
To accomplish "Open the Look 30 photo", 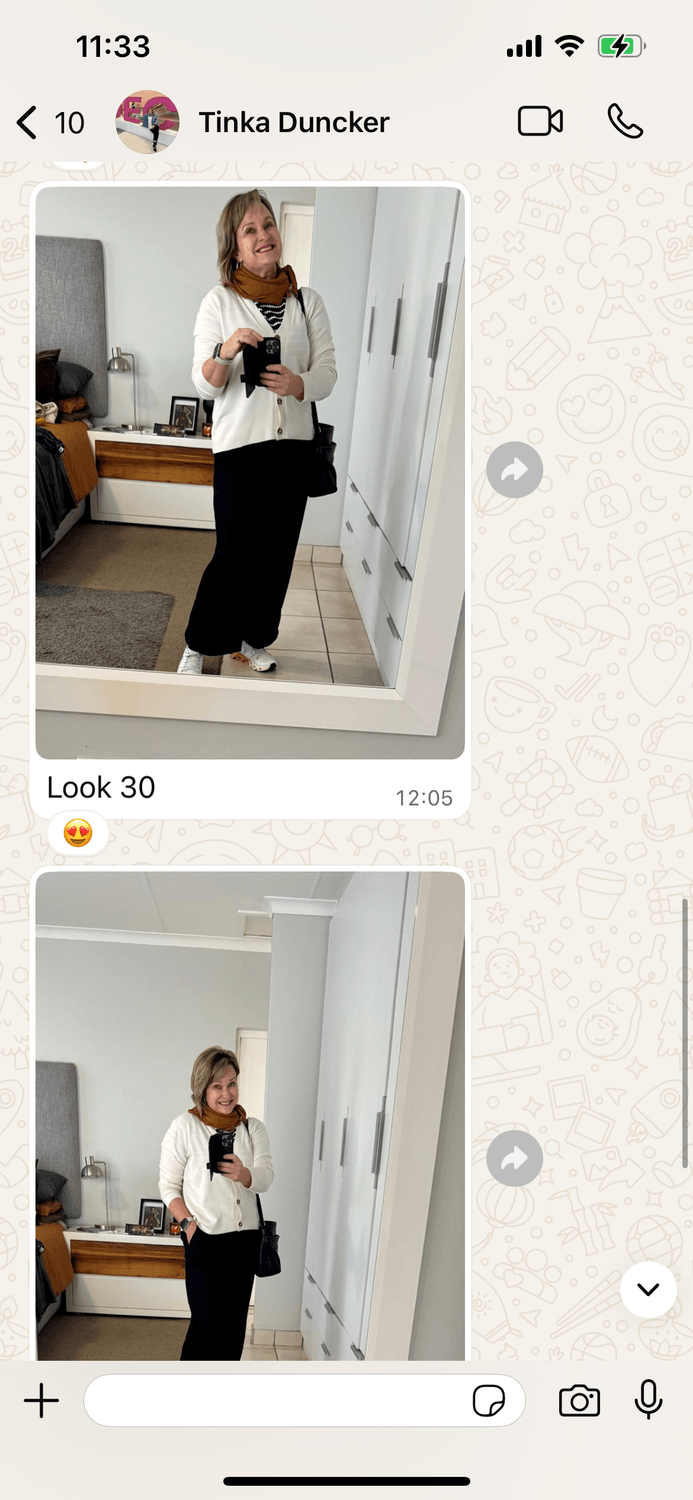I will pyautogui.click(x=250, y=472).
